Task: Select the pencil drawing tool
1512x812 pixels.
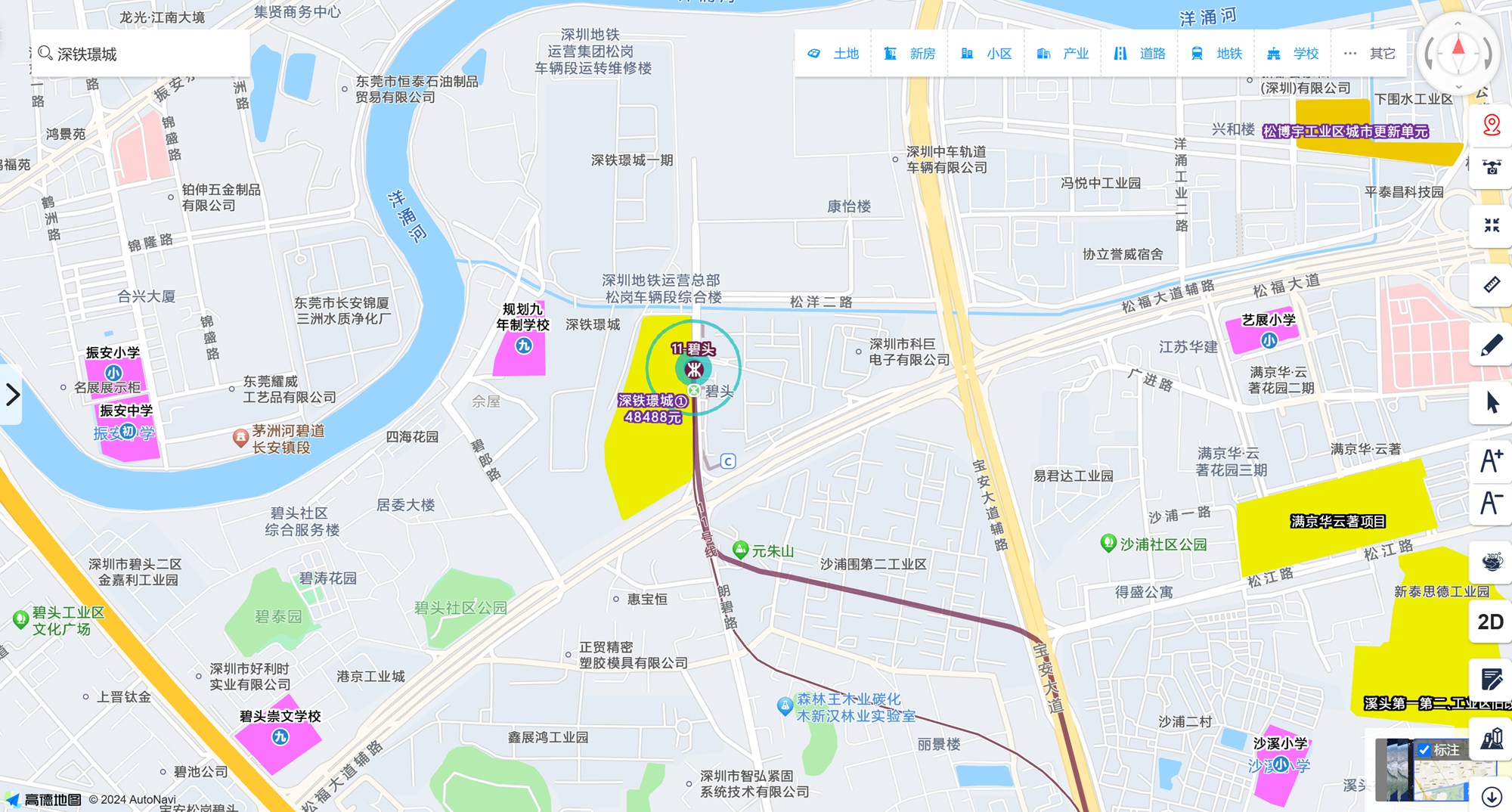Action: (1491, 345)
